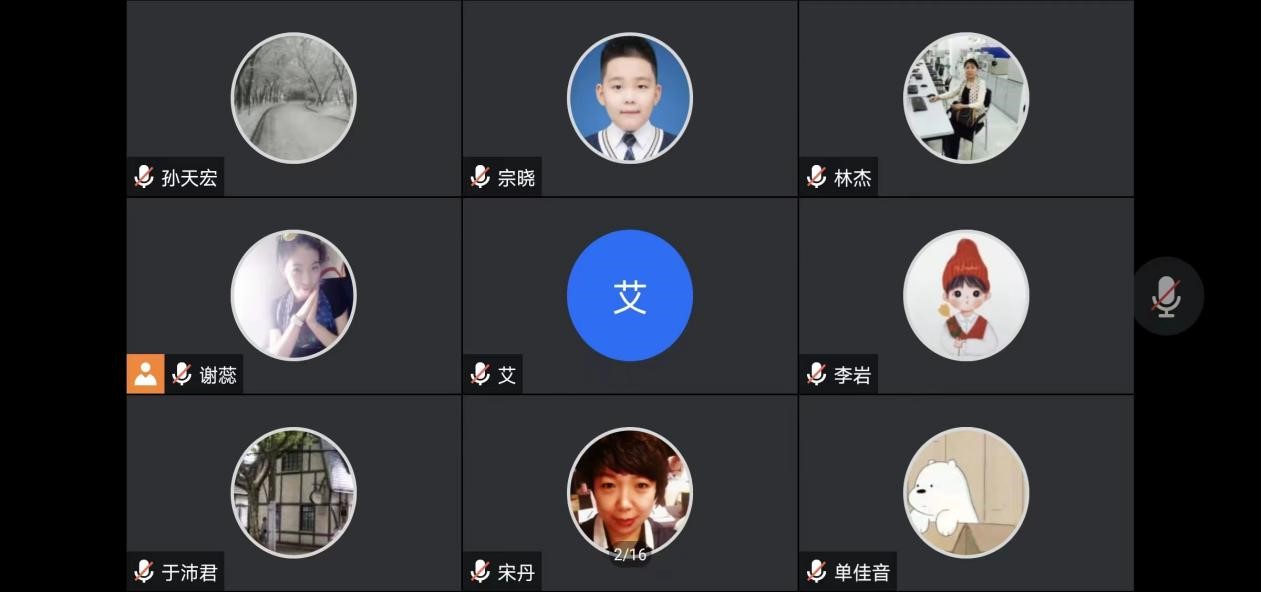This screenshot has width=1261, height=592.
Task: Unmute the floating microphone button
Action: click(1167, 296)
